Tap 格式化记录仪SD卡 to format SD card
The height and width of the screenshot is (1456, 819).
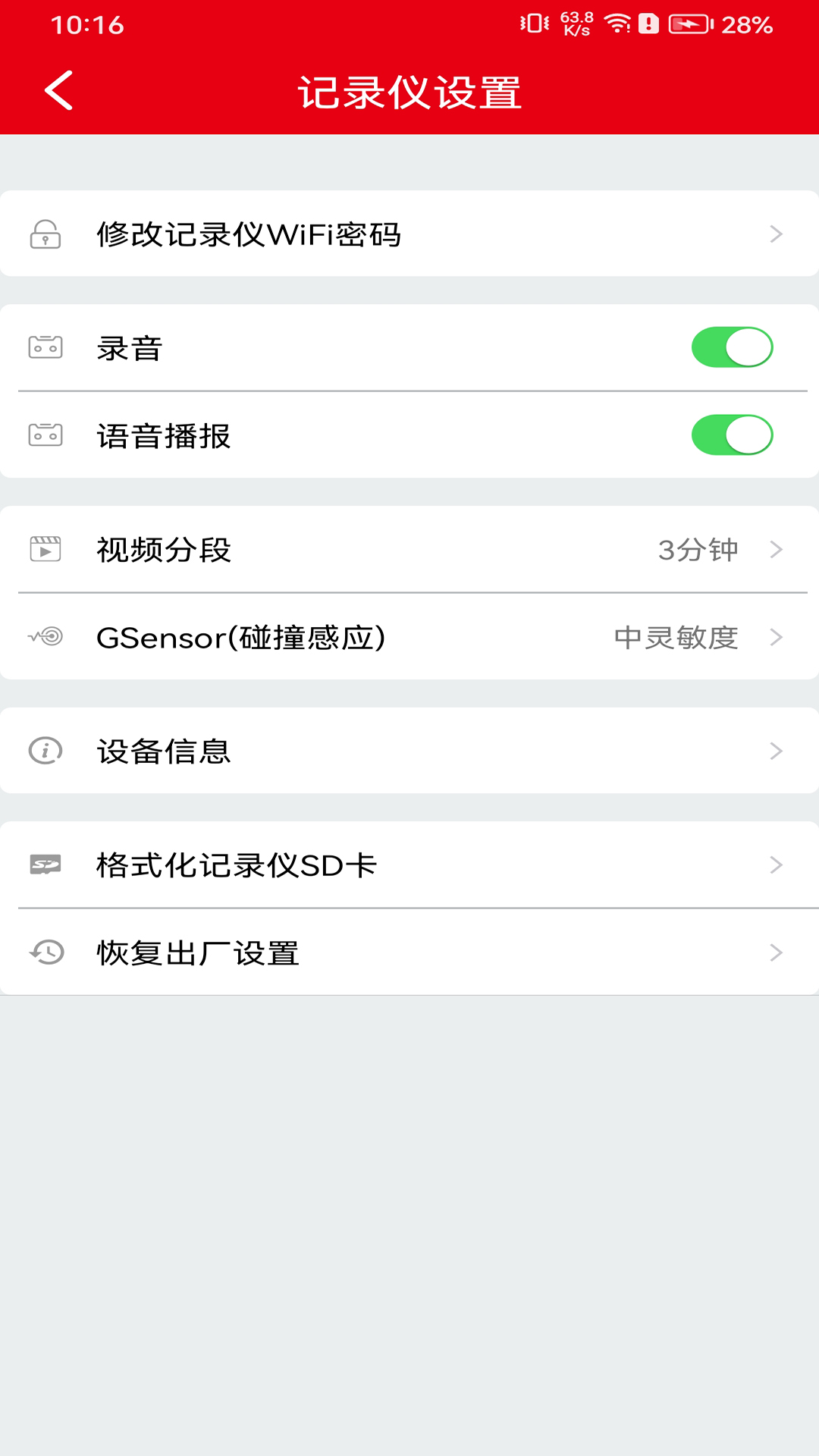click(409, 864)
